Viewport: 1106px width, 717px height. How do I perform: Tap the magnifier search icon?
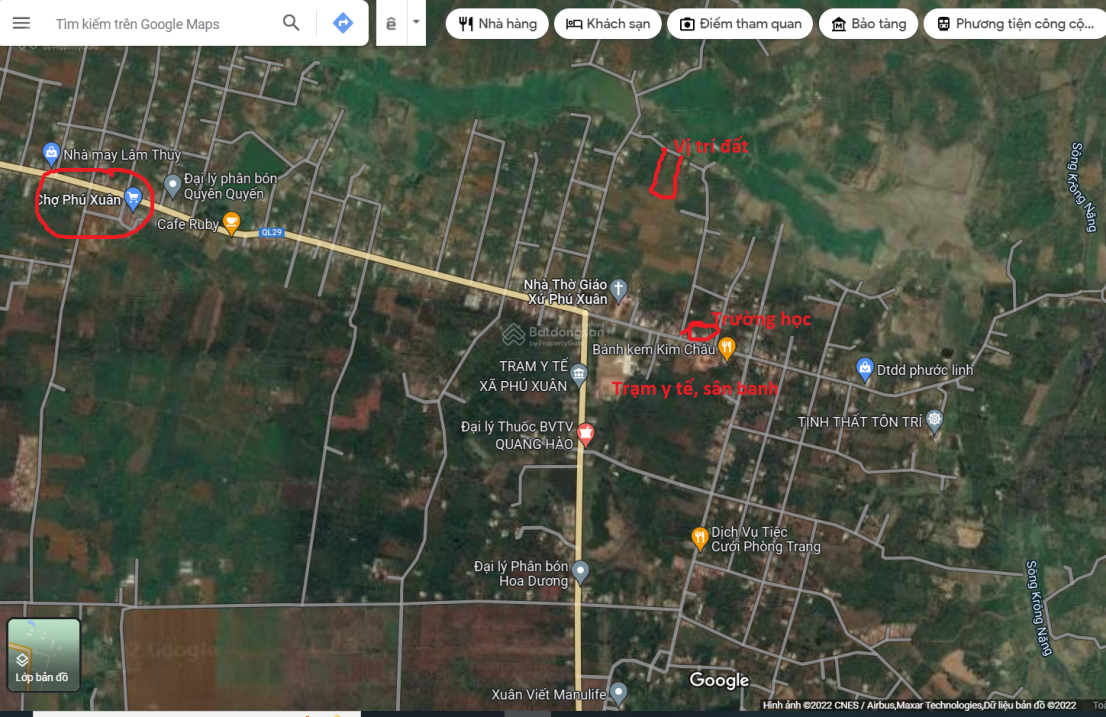click(x=291, y=23)
